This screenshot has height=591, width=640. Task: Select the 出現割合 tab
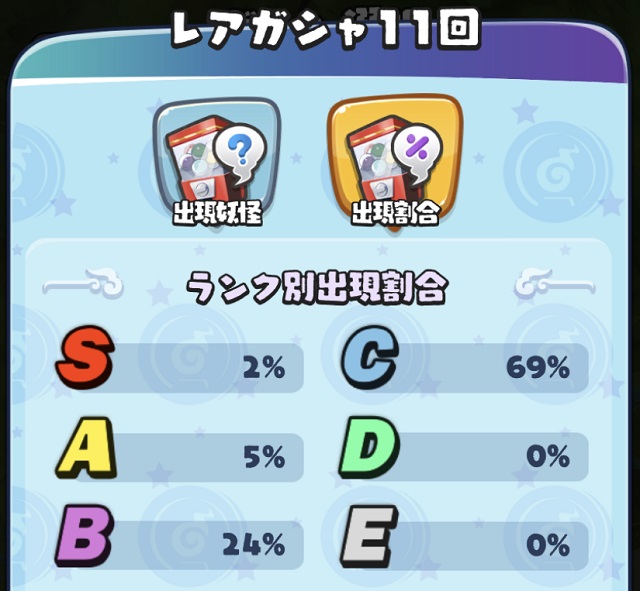click(394, 162)
